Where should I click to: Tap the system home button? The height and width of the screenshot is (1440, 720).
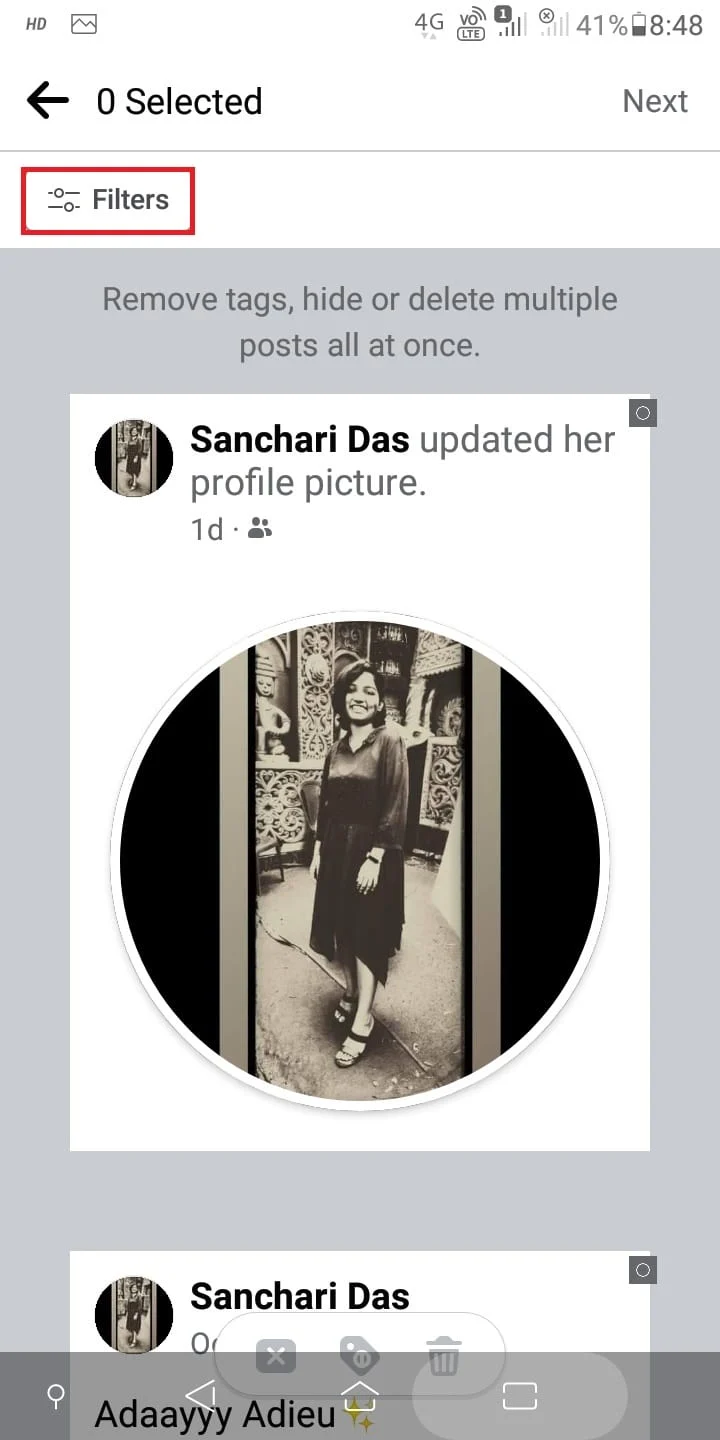point(360,1396)
